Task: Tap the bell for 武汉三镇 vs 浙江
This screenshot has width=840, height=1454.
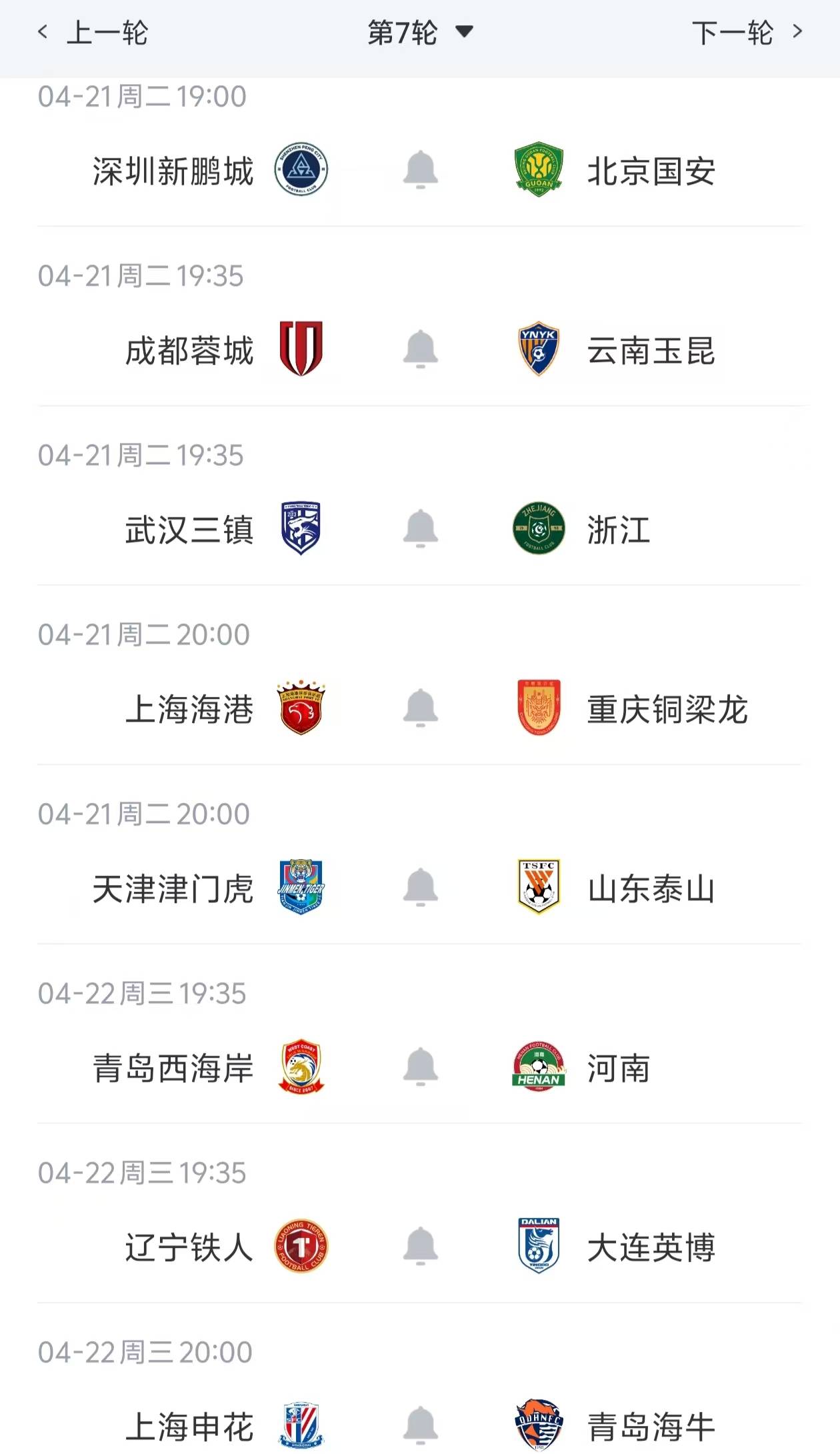Action: coord(420,528)
